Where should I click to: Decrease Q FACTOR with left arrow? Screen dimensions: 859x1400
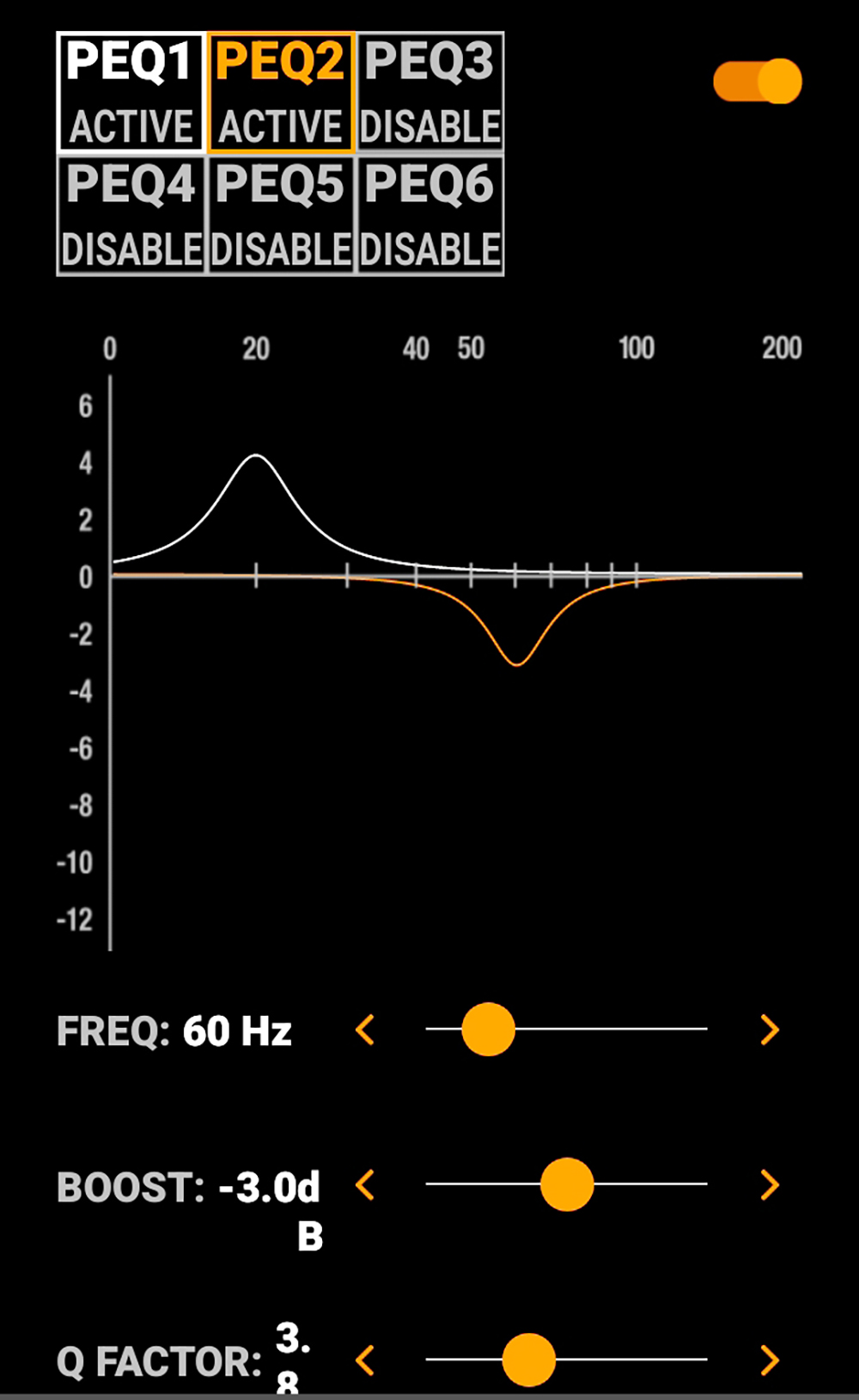tap(365, 1360)
